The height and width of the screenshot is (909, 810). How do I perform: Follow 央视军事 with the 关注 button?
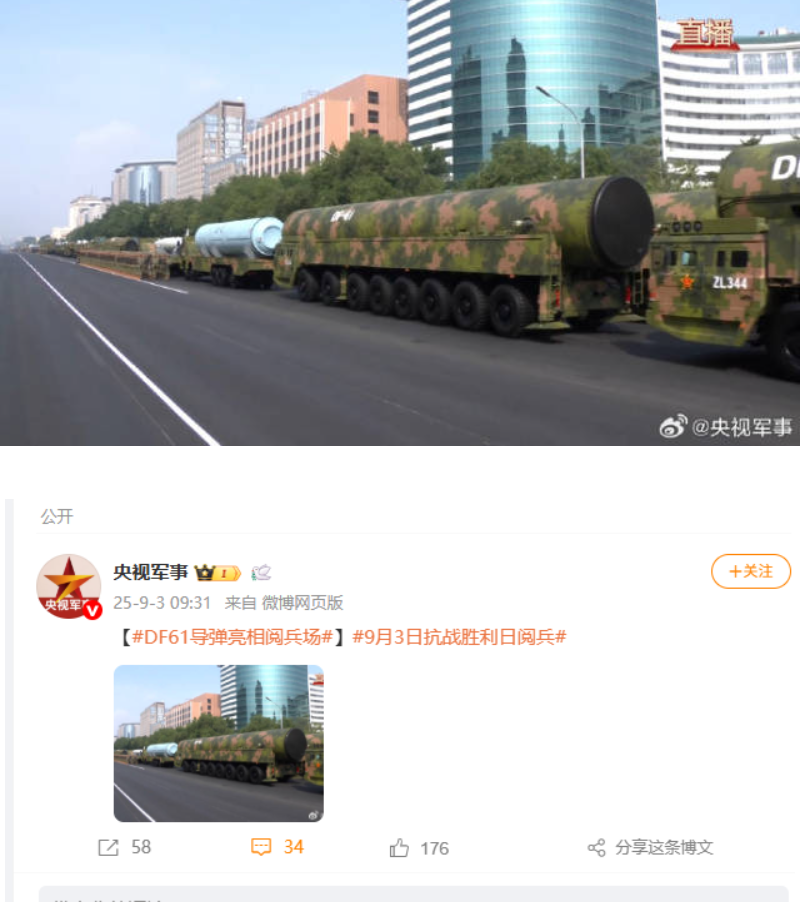750,571
